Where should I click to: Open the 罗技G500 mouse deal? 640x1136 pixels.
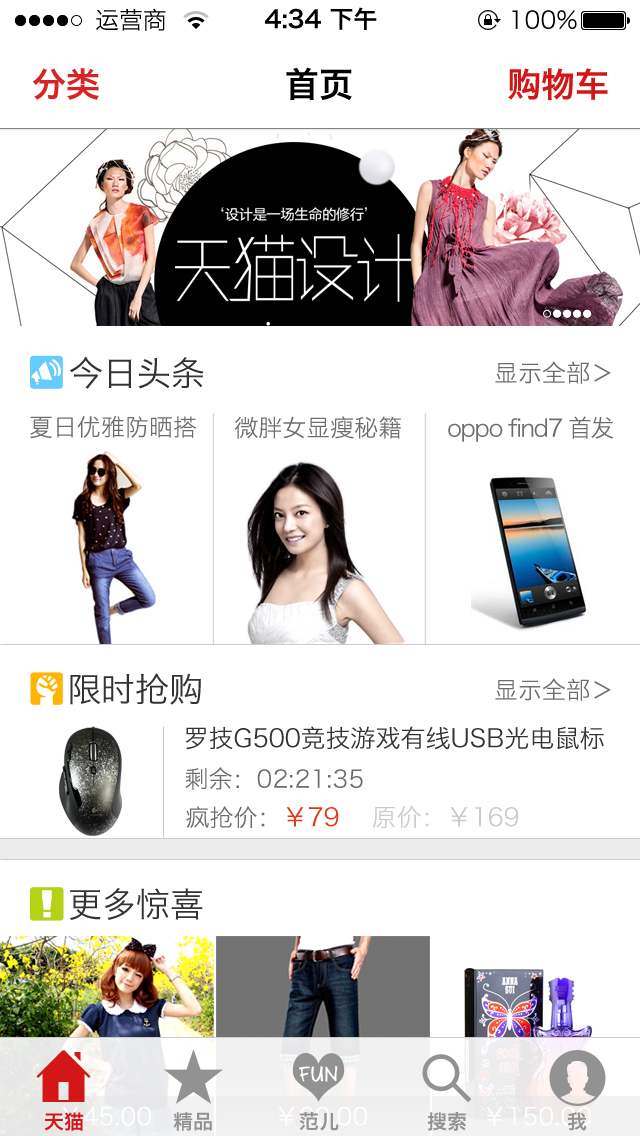394,780
